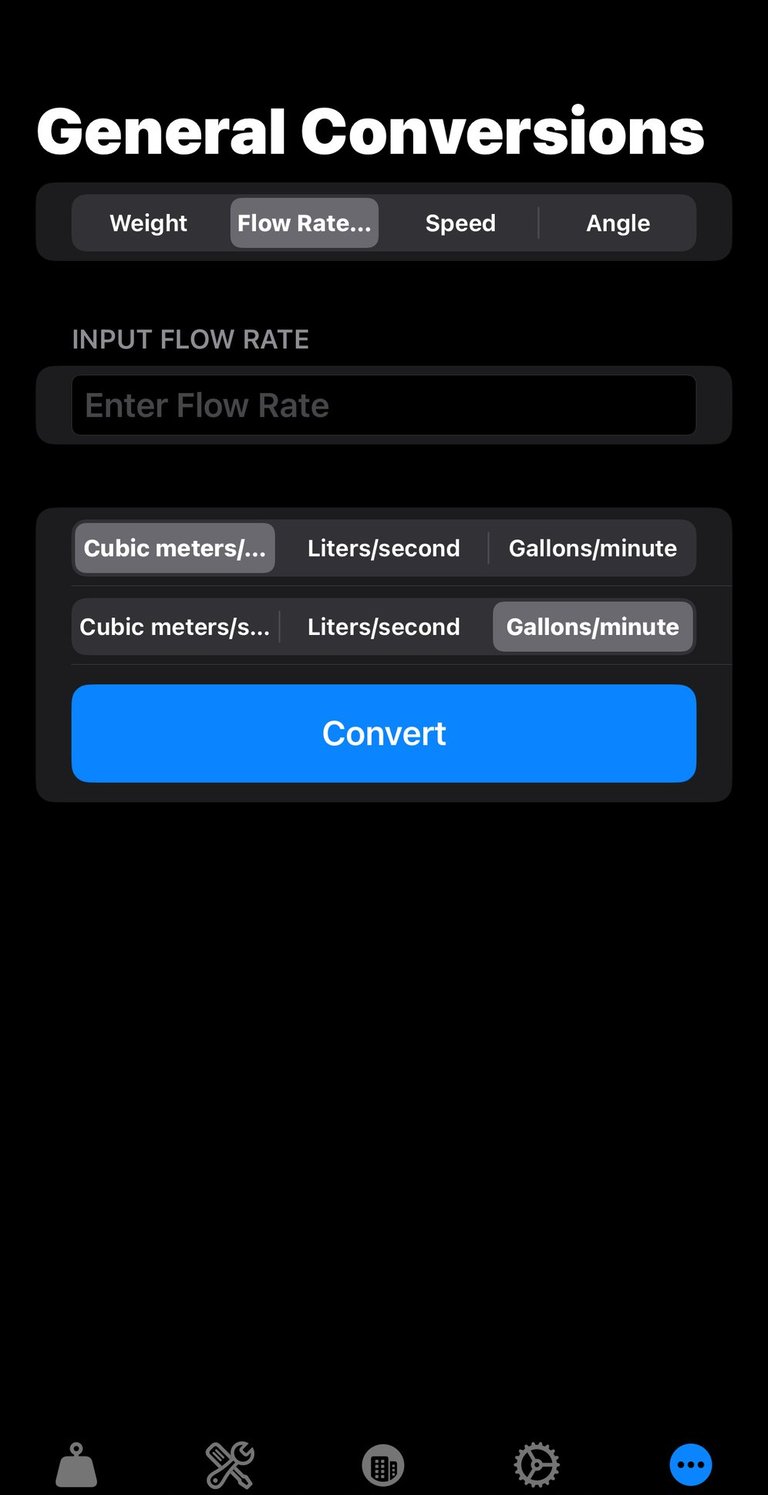Focus the Enter Flow Rate field

click(x=384, y=405)
